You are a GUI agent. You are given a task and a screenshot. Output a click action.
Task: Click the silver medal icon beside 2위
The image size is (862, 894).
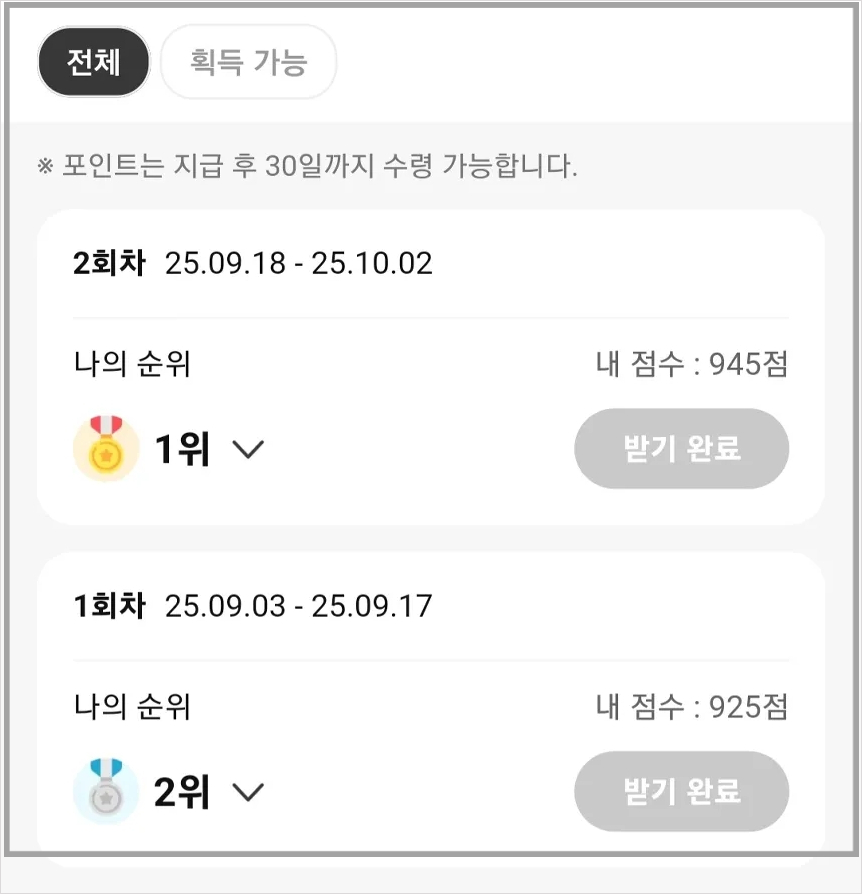pos(106,790)
